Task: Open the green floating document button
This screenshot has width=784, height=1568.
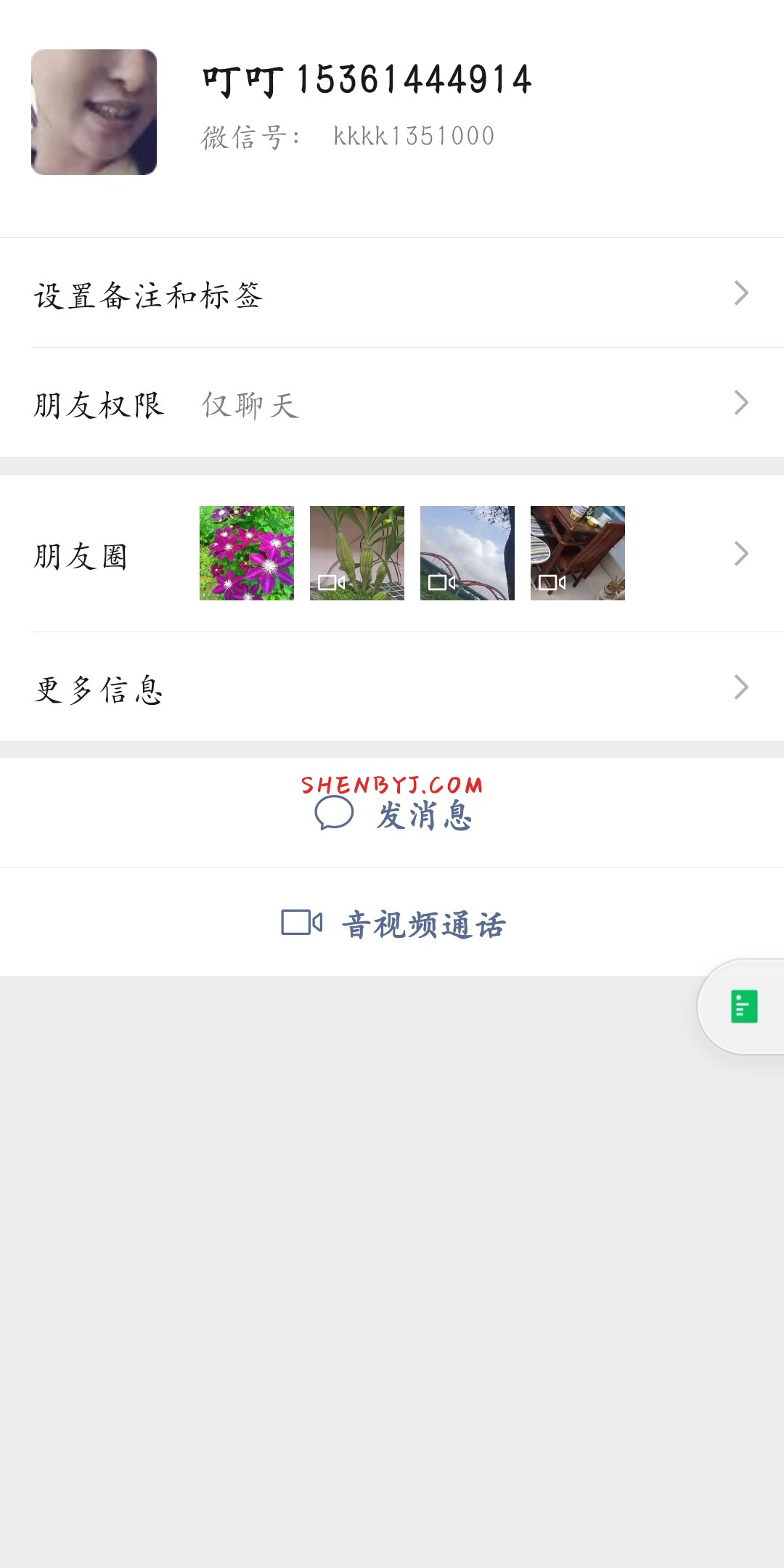Action: [743, 1006]
